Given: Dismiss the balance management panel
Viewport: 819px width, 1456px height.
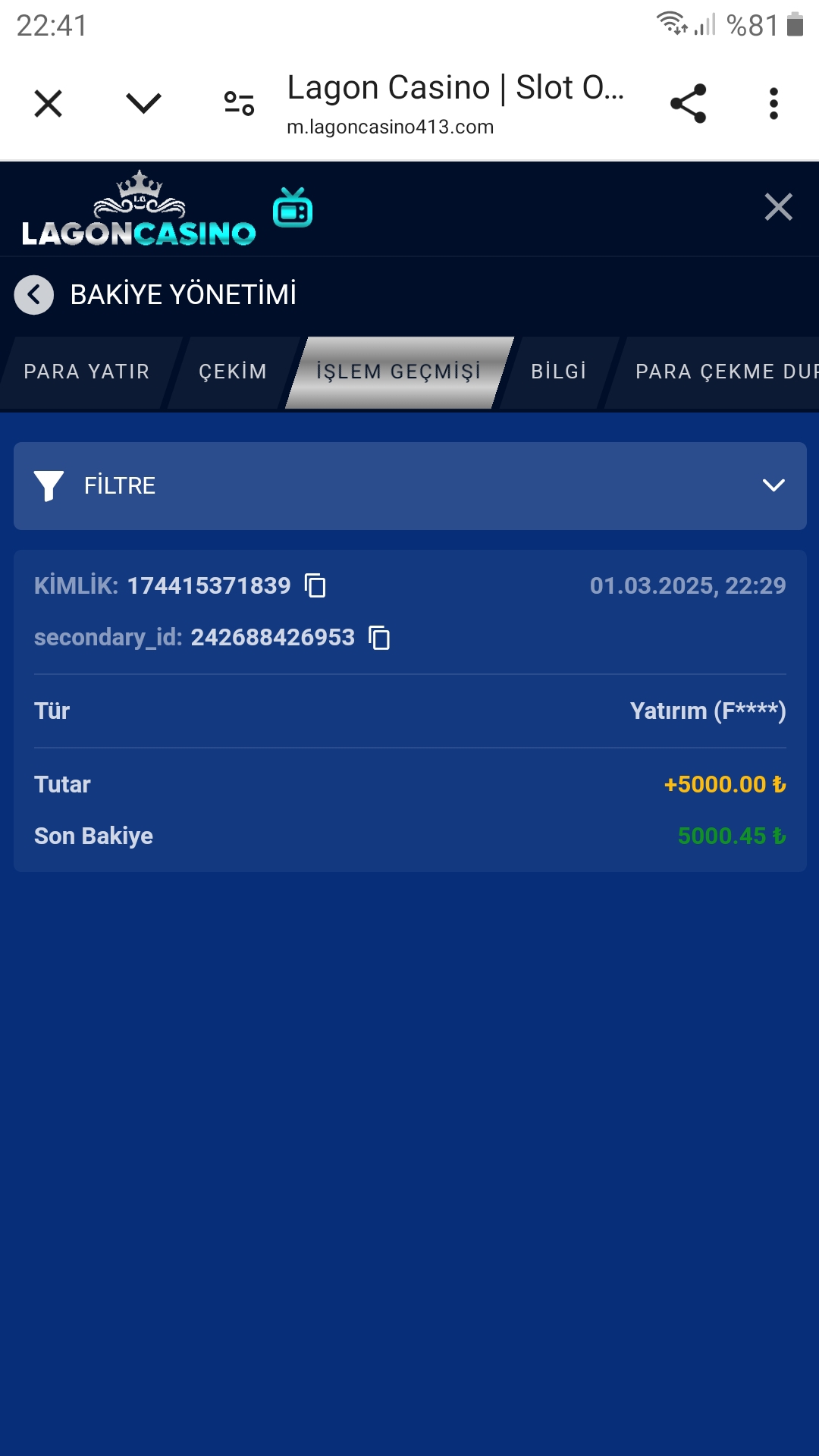Looking at the screenshot, I should coord(779,207).
